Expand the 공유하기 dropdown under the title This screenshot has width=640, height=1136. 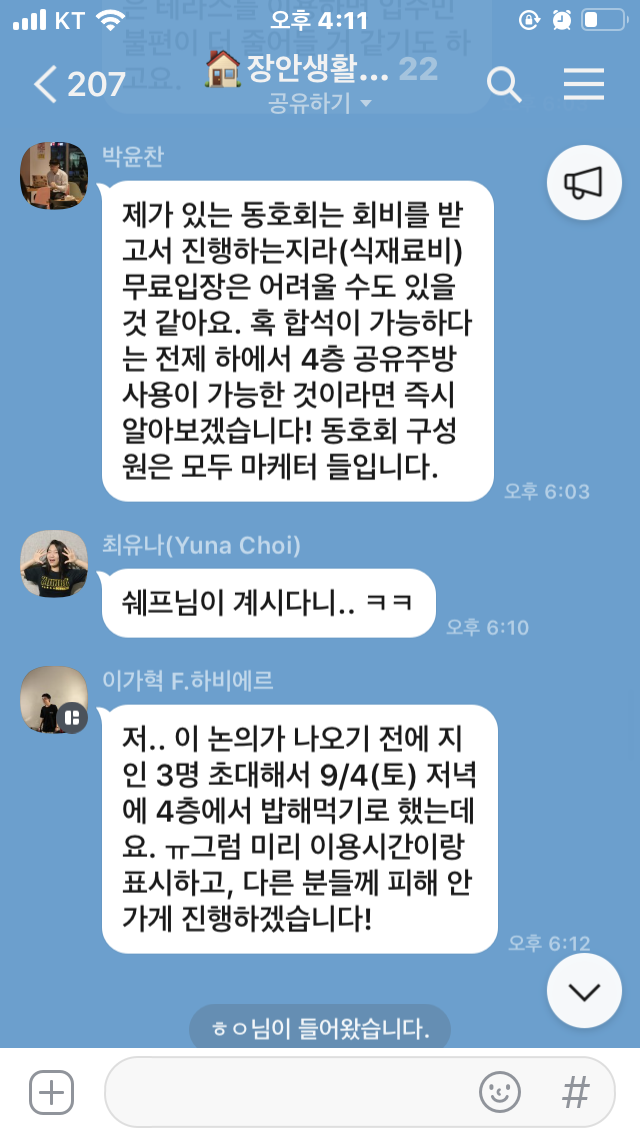(x=320, y=103)
